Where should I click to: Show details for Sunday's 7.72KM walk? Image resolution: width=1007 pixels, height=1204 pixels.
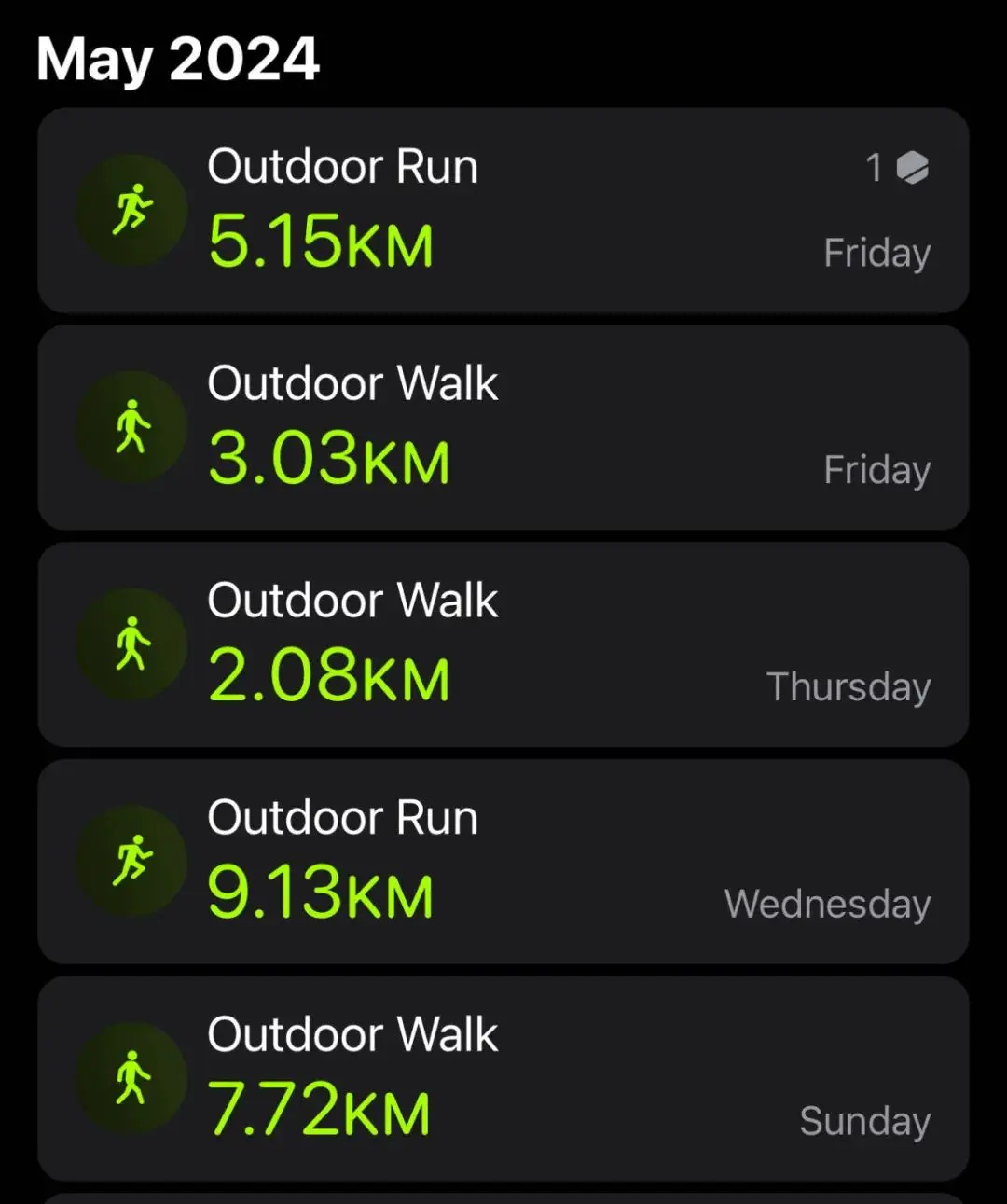(x=504, y=1079)
